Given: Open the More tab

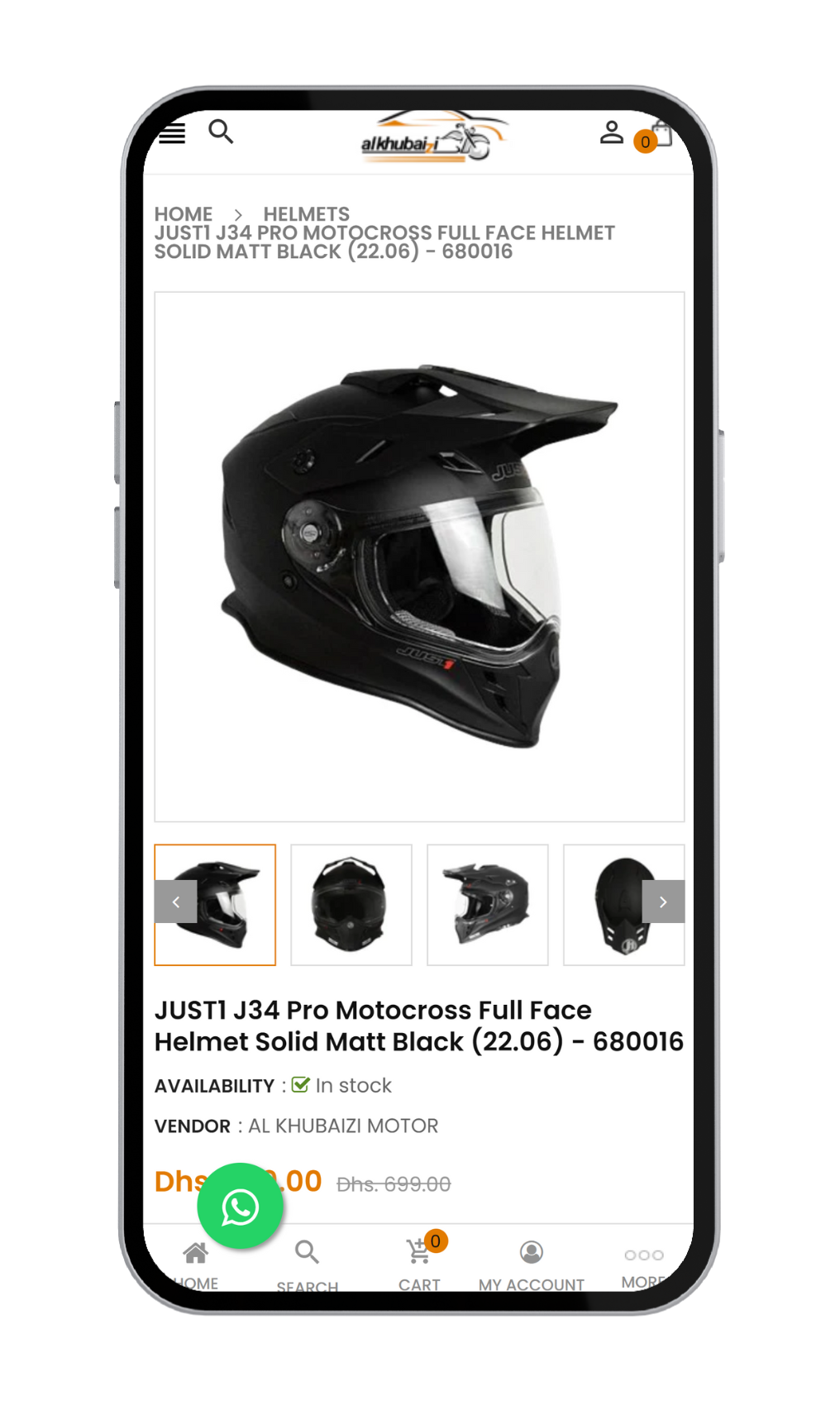Looking at the screenshot, I should (643, 1264).
